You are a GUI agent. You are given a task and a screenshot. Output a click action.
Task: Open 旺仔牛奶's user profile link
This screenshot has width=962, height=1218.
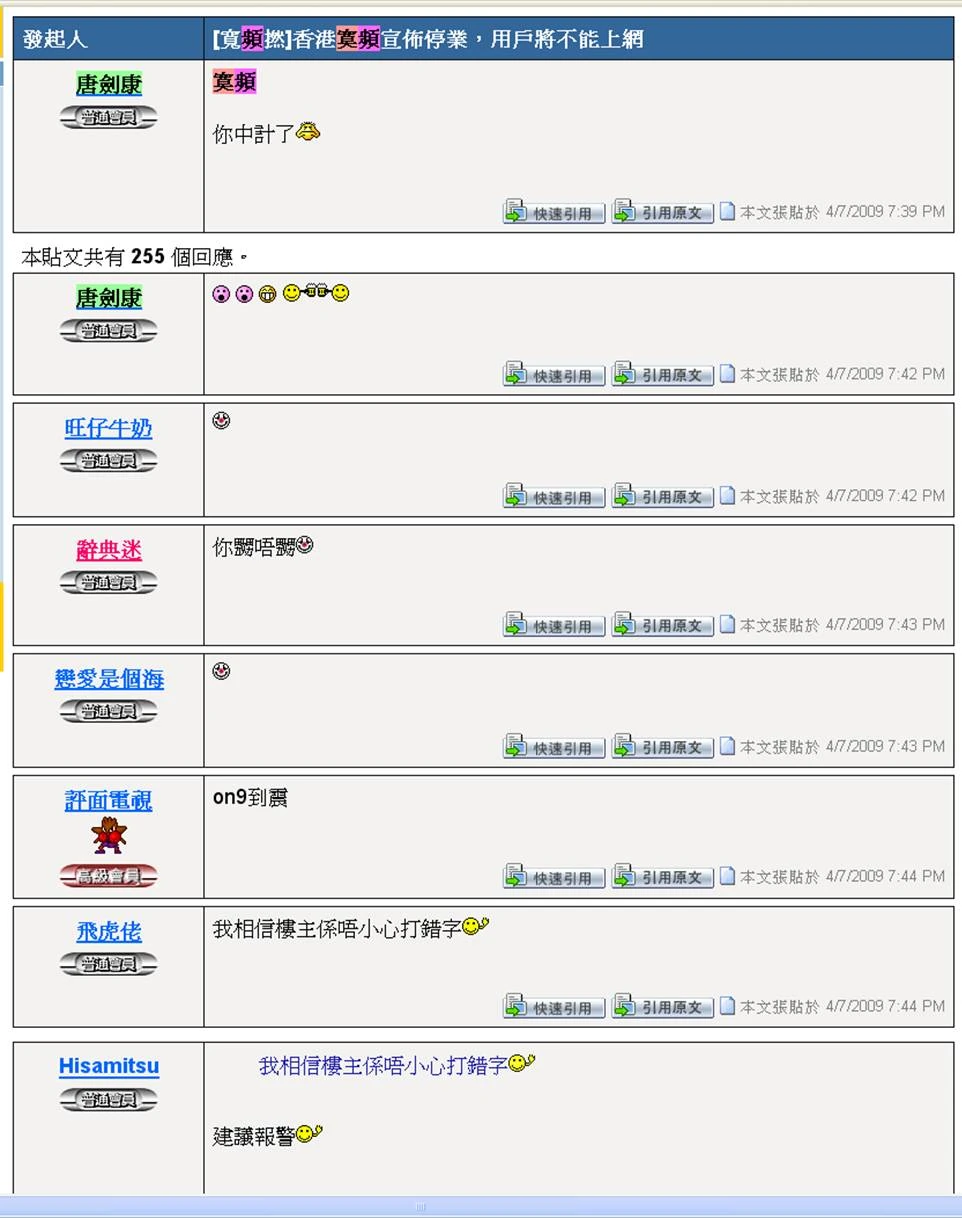tap(108, 428)
